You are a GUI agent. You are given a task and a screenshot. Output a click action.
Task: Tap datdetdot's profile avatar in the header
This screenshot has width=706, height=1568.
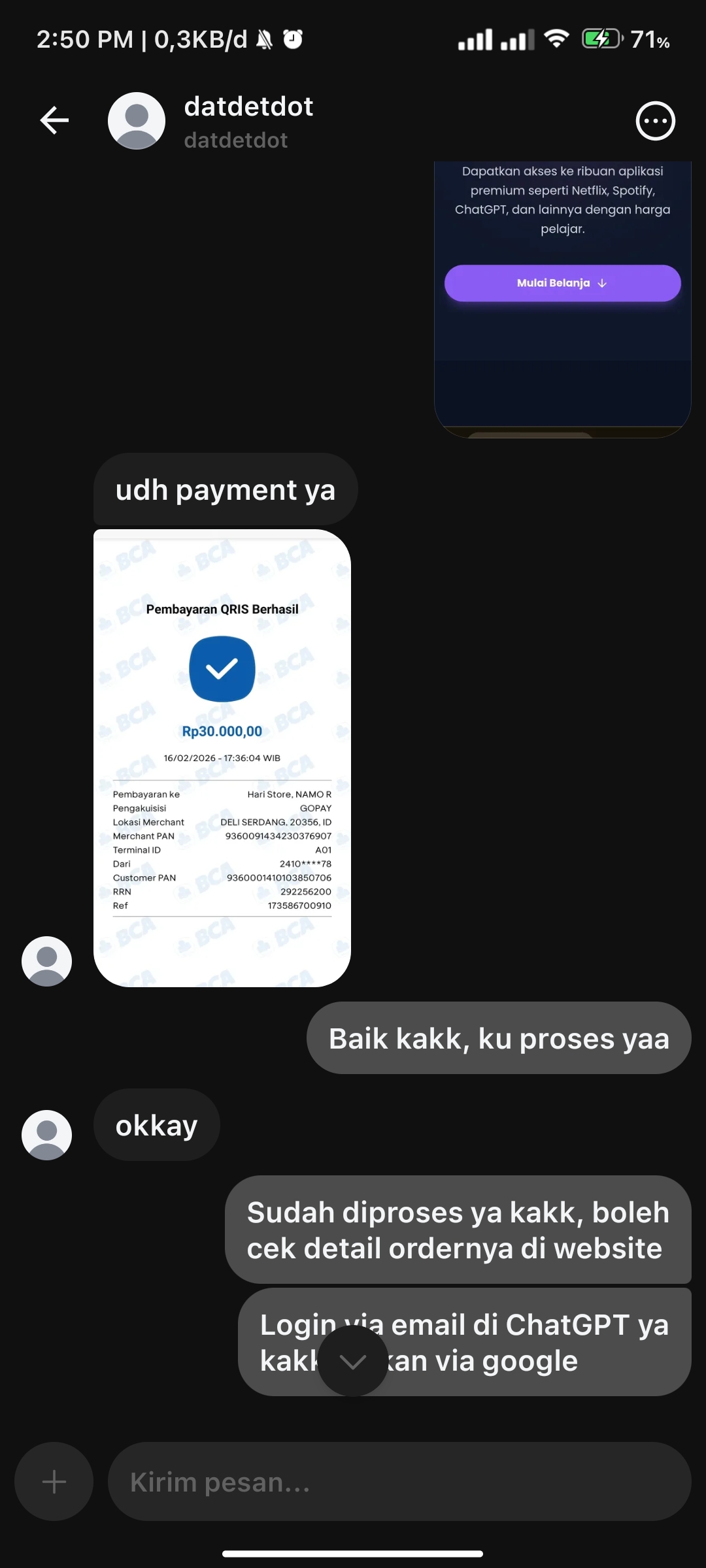136,120
